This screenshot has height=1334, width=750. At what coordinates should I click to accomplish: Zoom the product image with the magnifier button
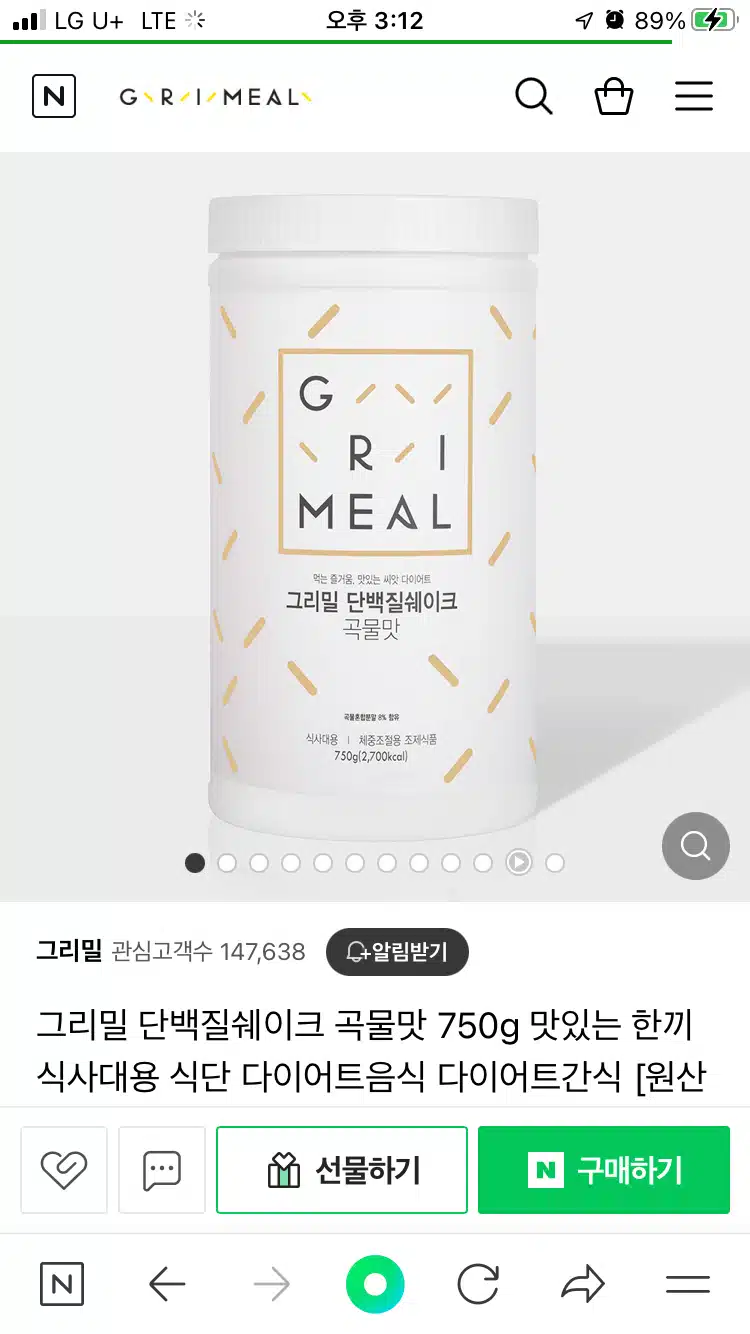coord(696,846)
